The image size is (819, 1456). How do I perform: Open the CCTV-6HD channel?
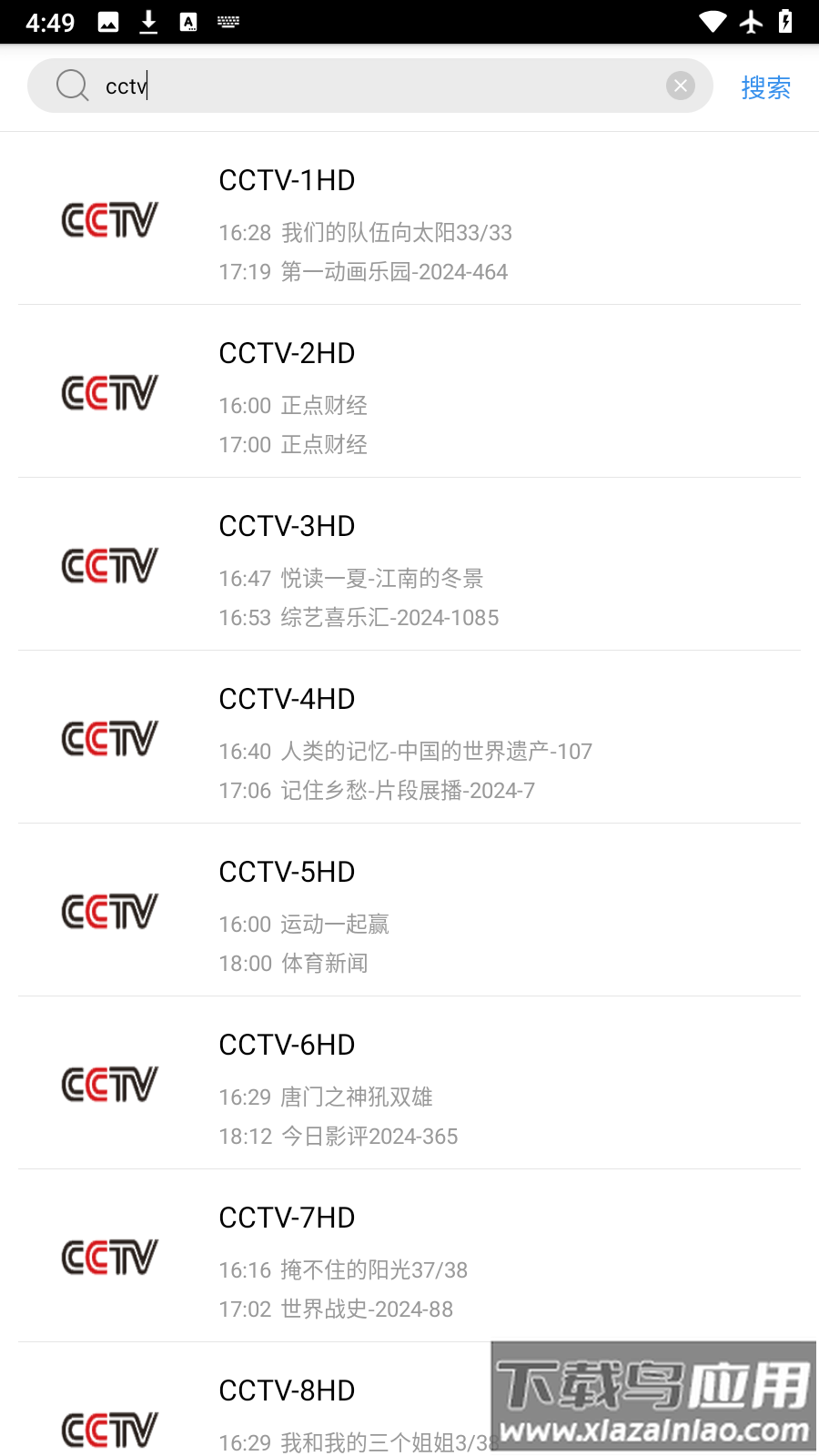[x=409, y=1084]
